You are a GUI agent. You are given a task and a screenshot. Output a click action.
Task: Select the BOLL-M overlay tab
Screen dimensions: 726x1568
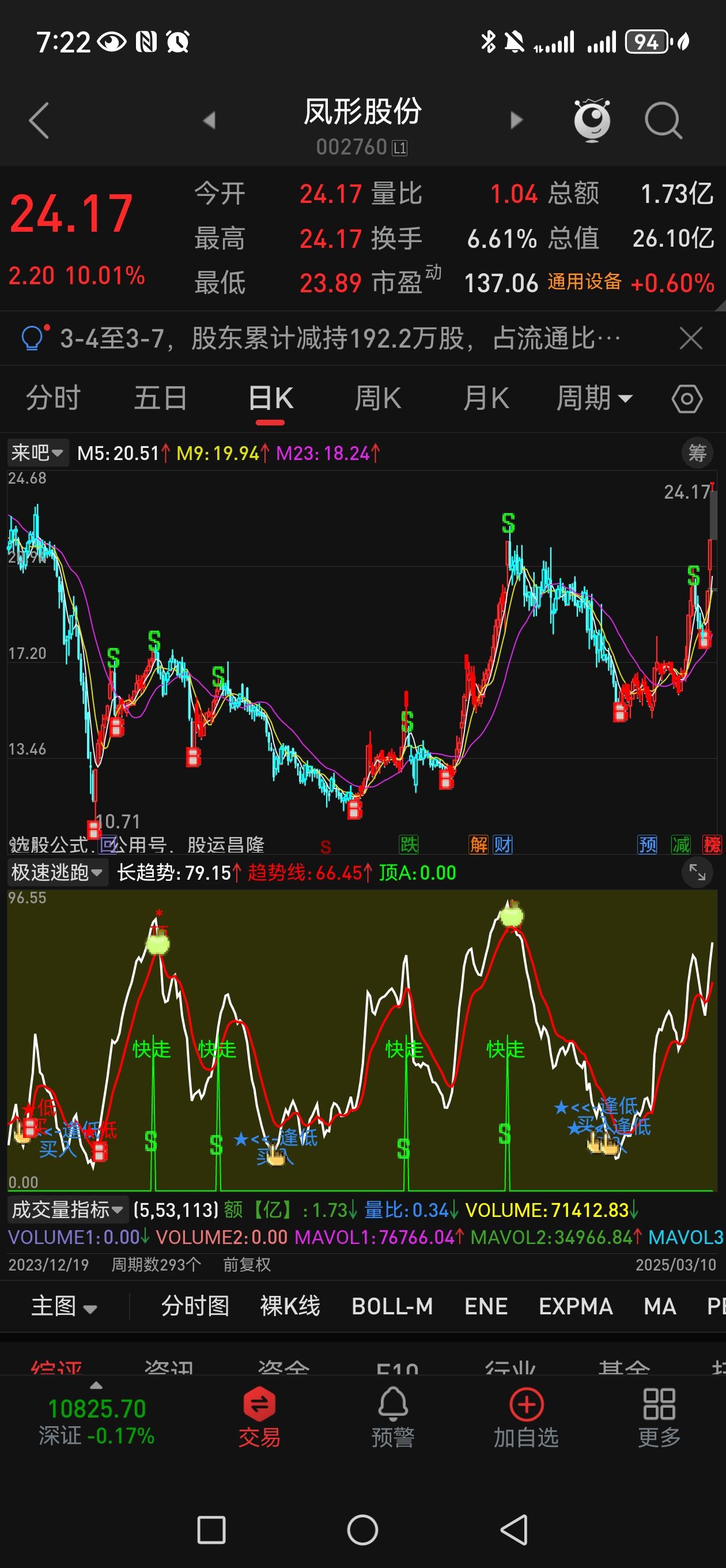[392, 1307]
